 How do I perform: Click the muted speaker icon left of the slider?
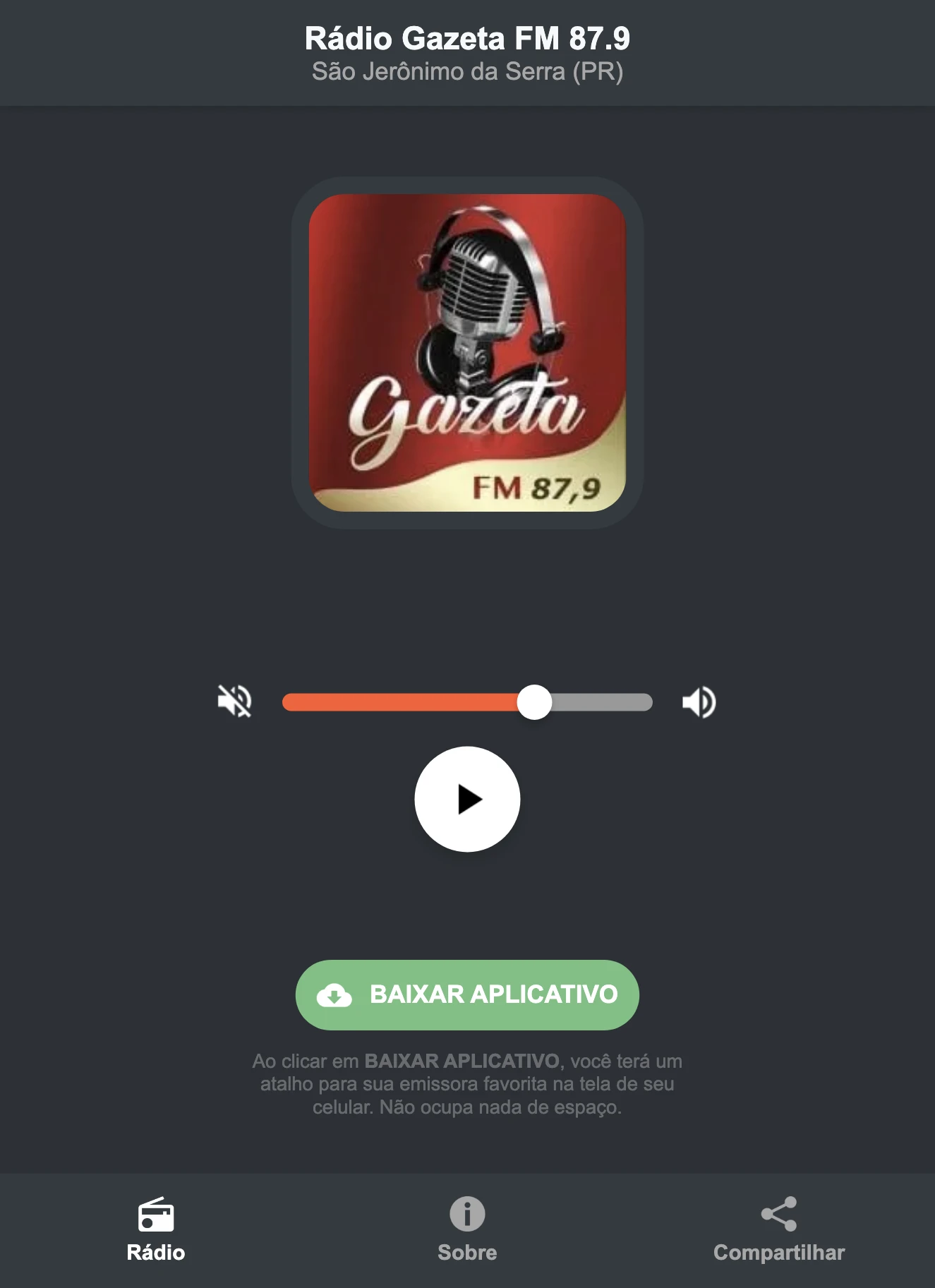[x=236, y=701]
